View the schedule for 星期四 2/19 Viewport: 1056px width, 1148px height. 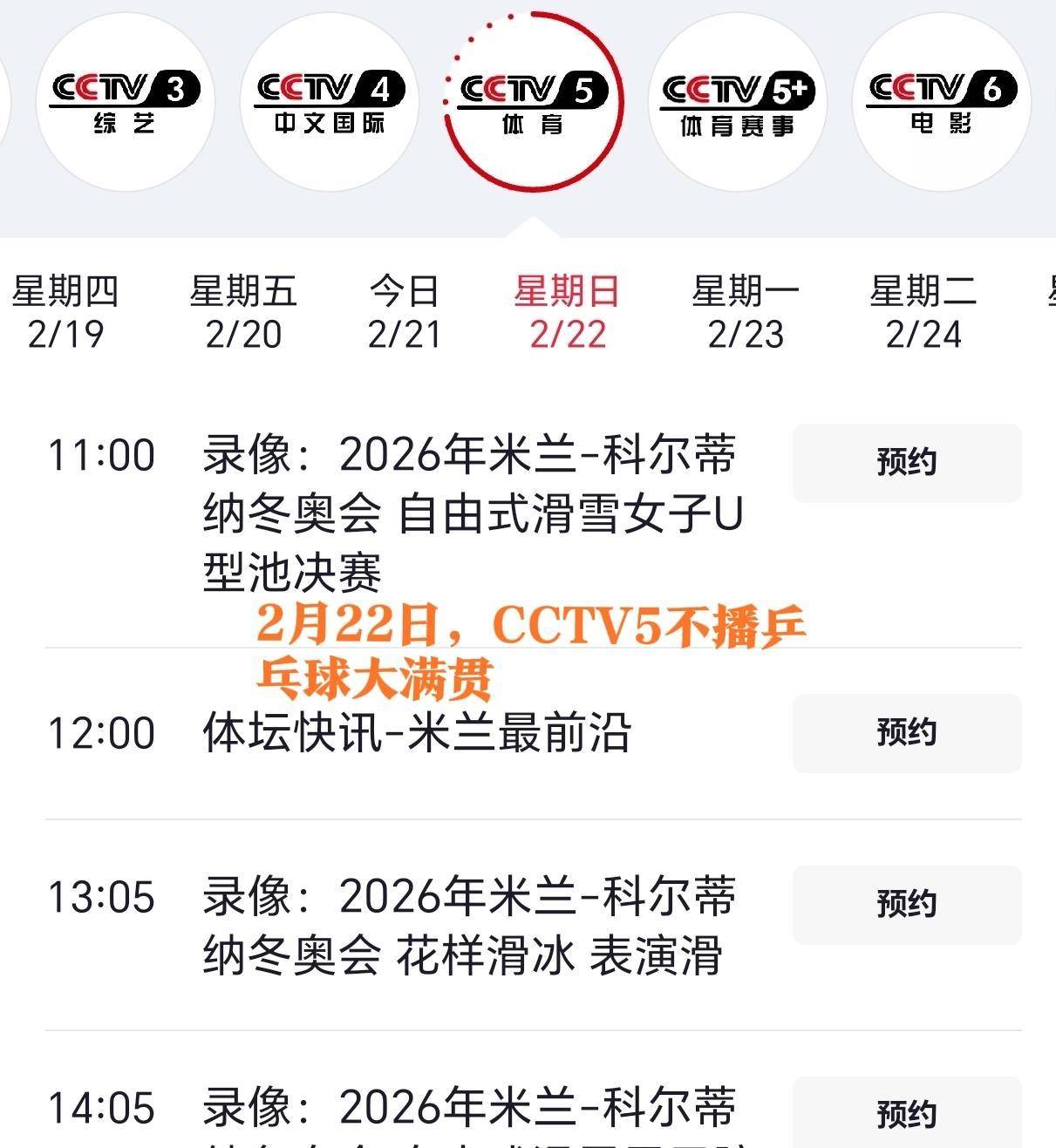pos(65,312)
